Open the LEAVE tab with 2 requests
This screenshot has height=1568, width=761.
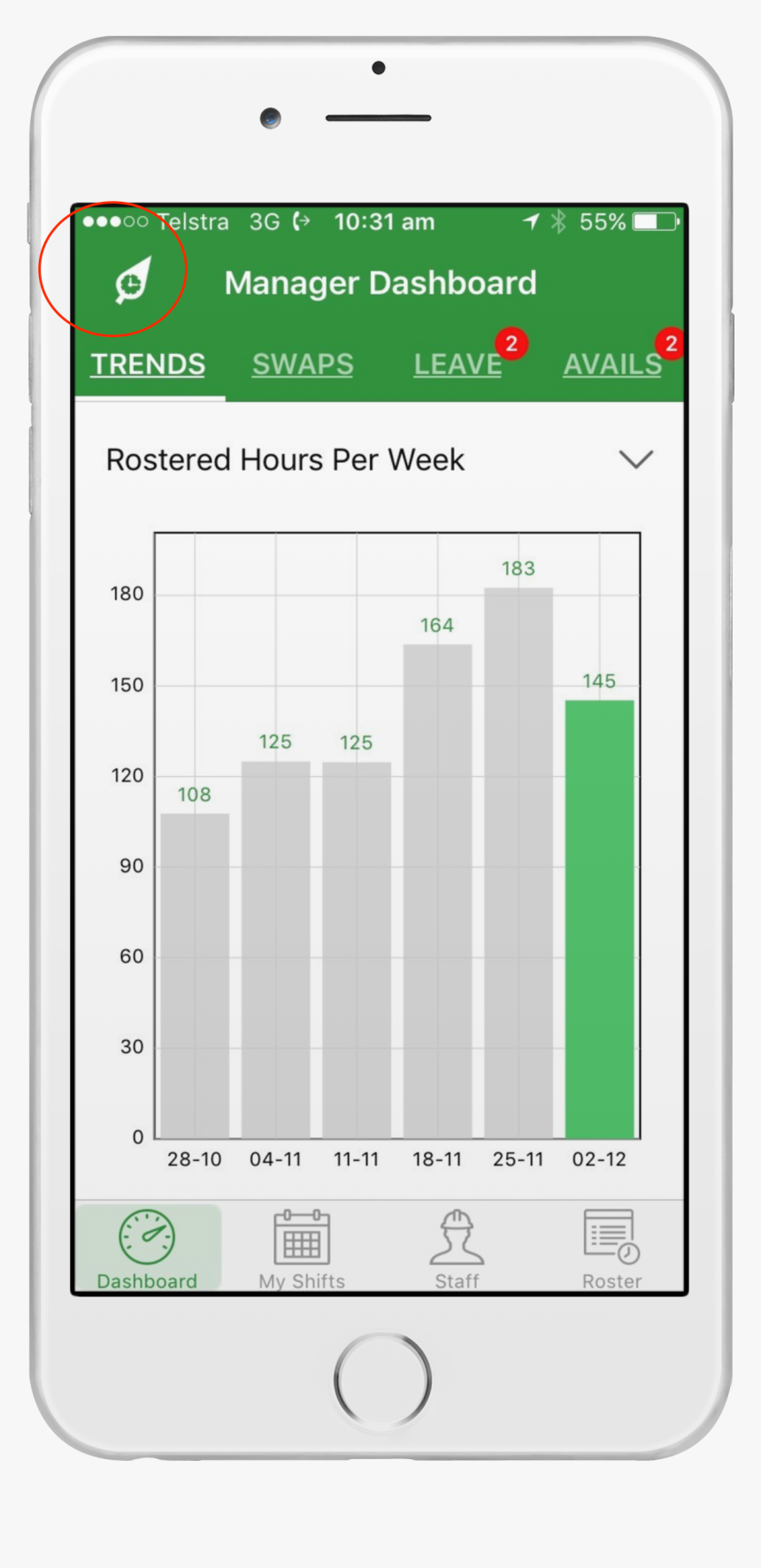458,365
